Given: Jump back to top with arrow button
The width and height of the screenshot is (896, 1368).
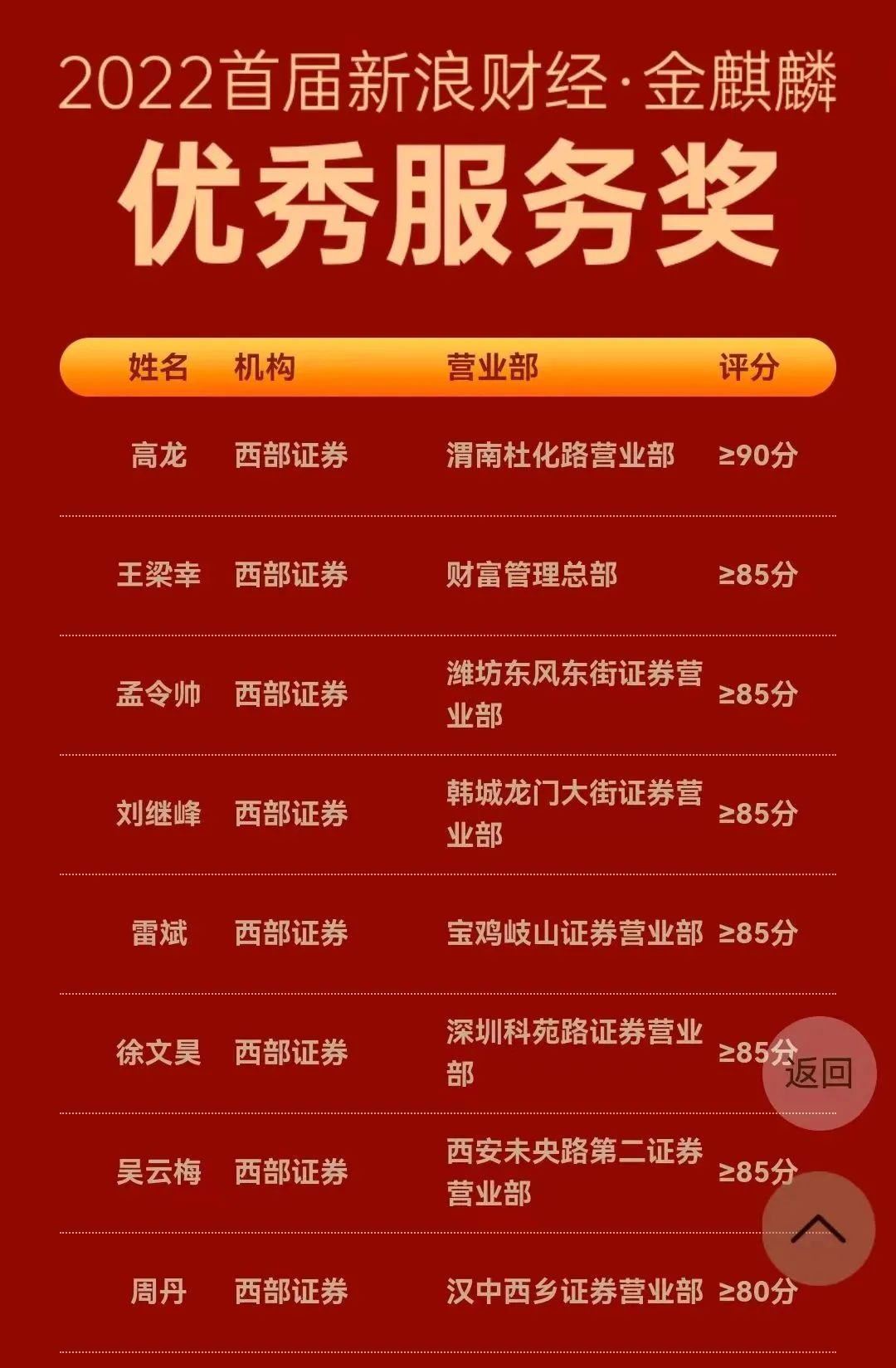Looking at the screenshot, I should (818, 1229).
